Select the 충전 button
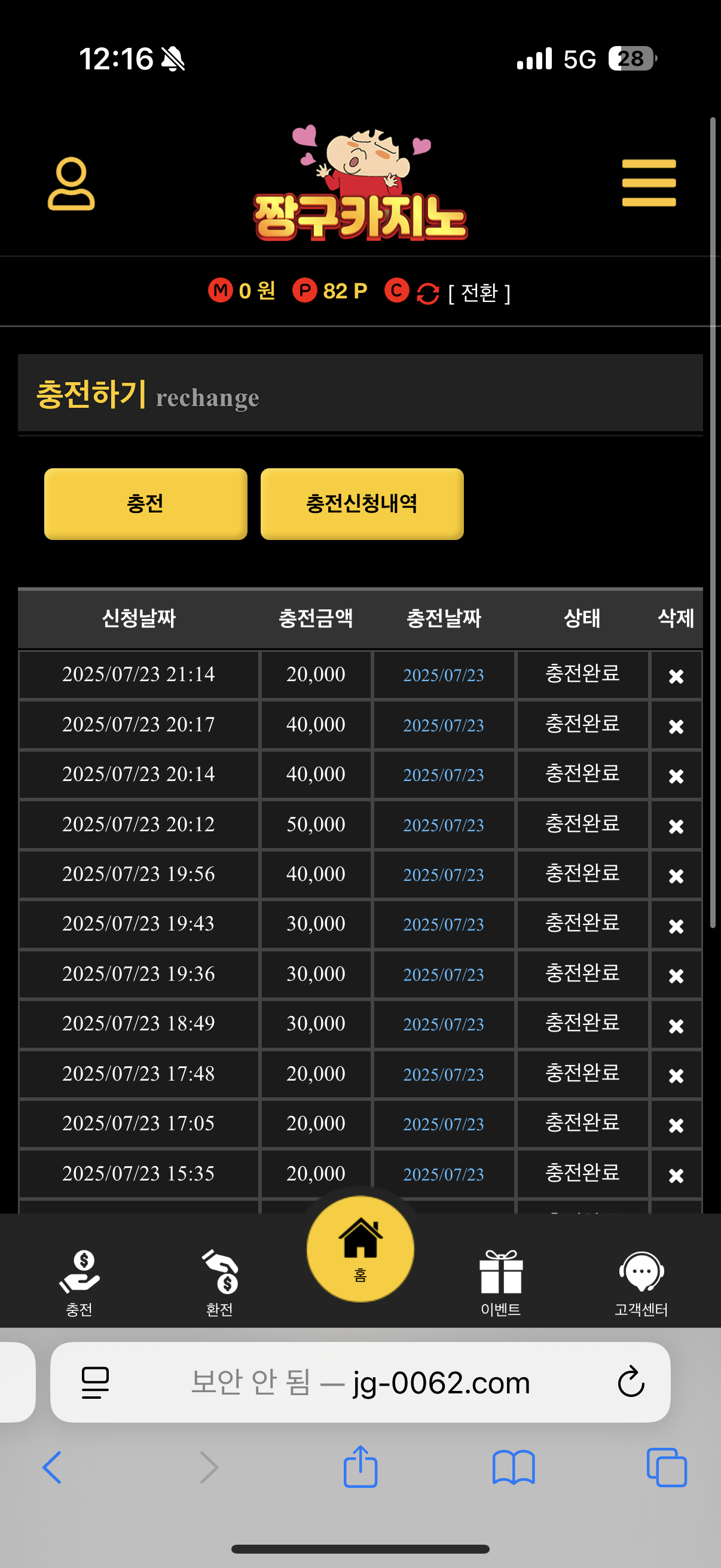Image resolution: width=721 pixels, height=1568 pixels. point(145,504)
